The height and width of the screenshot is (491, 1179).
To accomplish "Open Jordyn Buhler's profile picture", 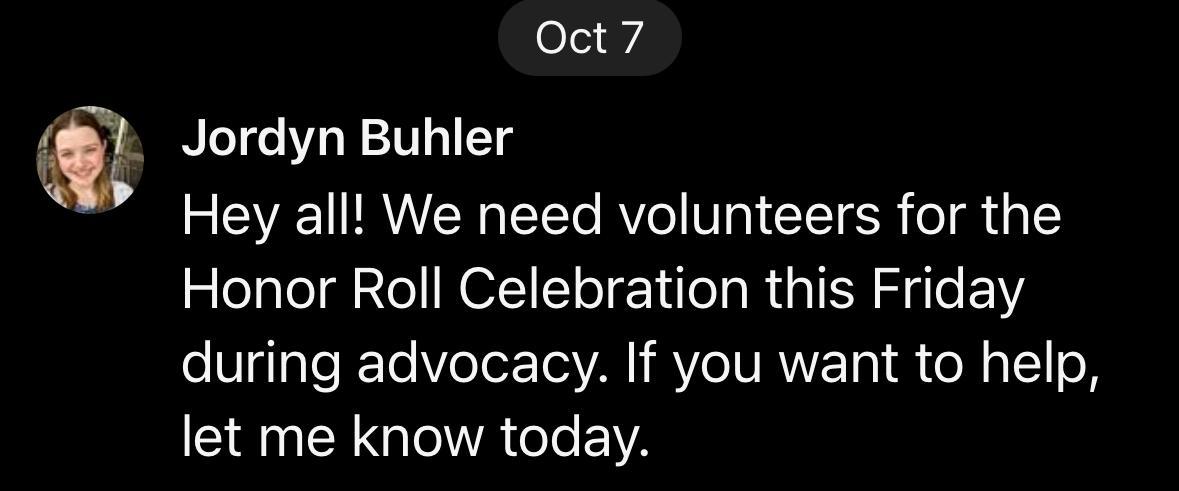I will [90, 160].
